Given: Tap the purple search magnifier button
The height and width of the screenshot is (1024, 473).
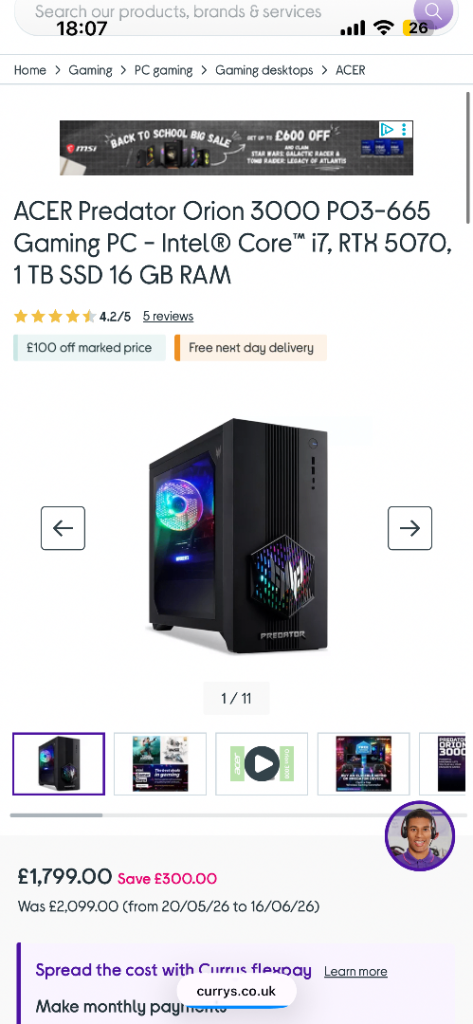Looking at the screenshot, I should (x=433, y=10).
